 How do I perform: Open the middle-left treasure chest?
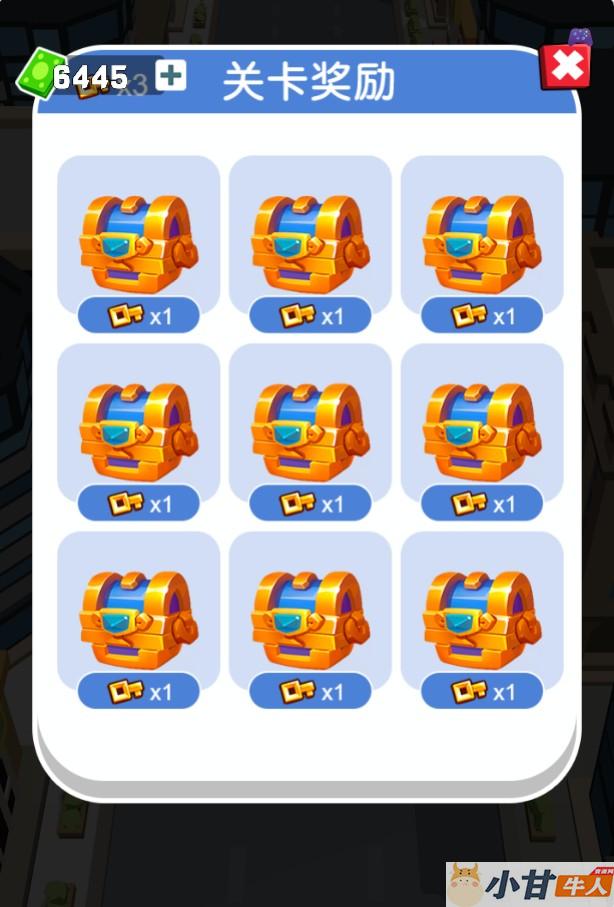[138, 431]
